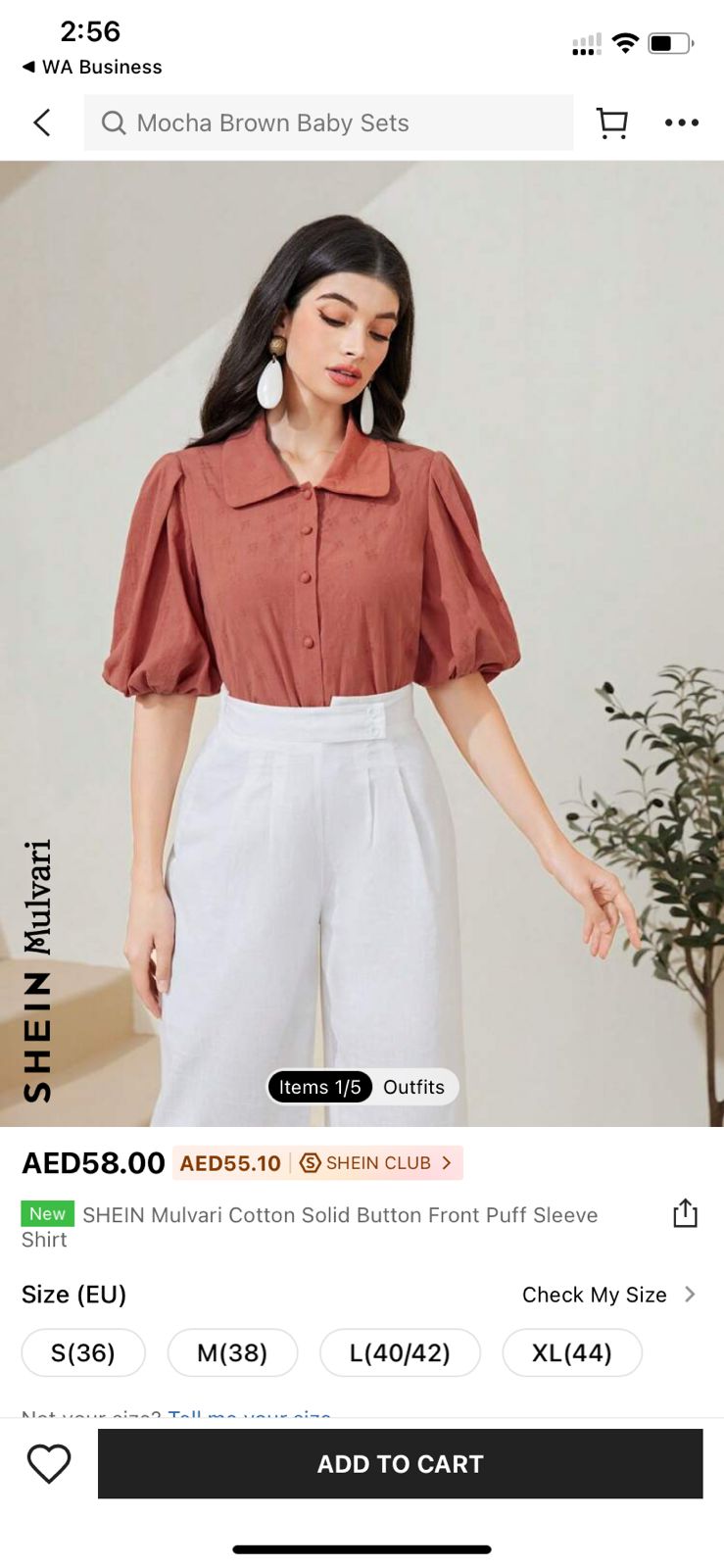The height and width of the screenshot is (1568, 724).
Task: Open the shopping cart
Action: pos(612,122)
